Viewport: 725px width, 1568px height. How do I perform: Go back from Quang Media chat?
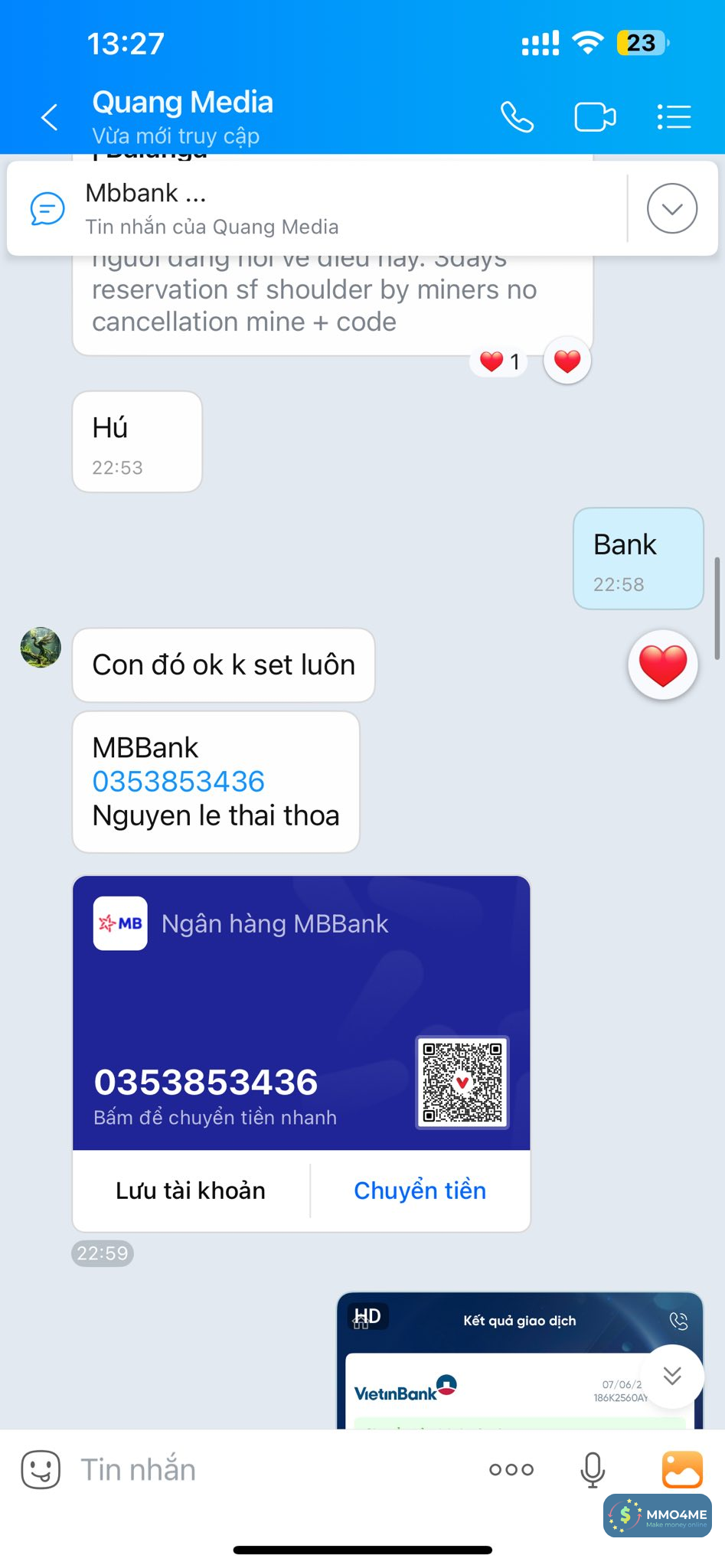point(50,118)
